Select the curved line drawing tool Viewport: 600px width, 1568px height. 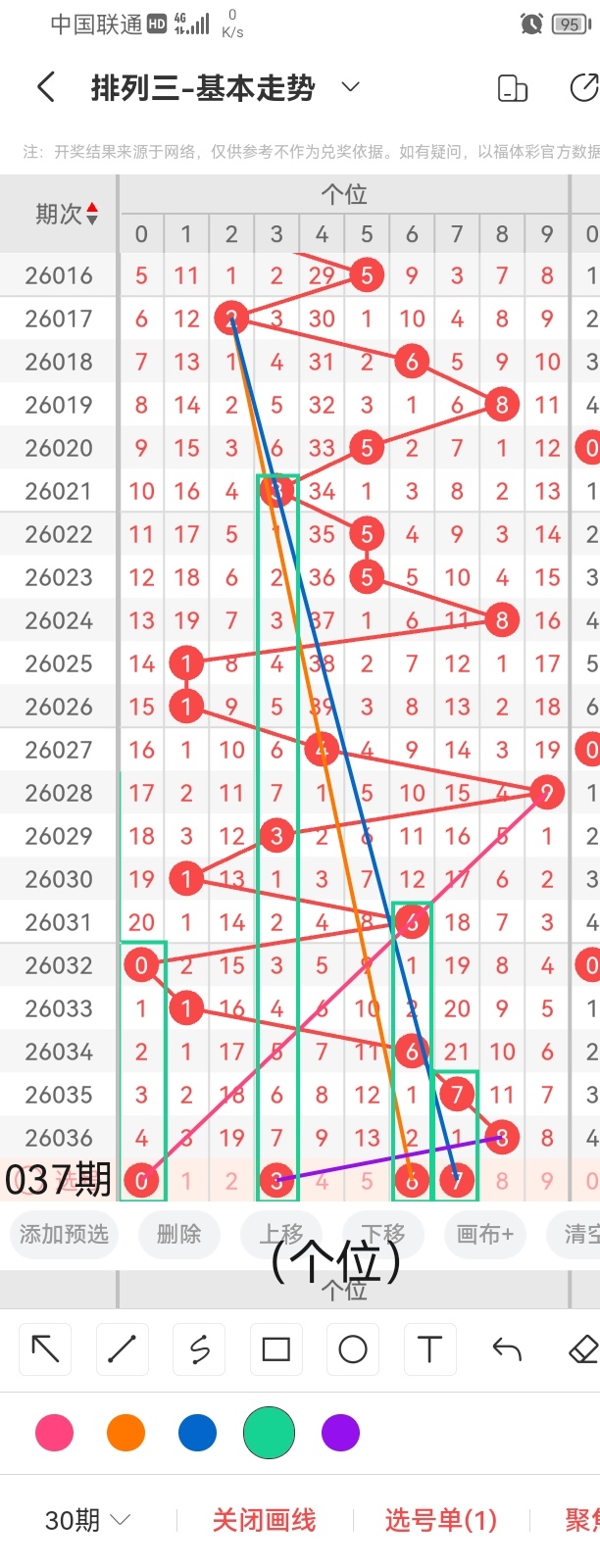coord(199,1349)
